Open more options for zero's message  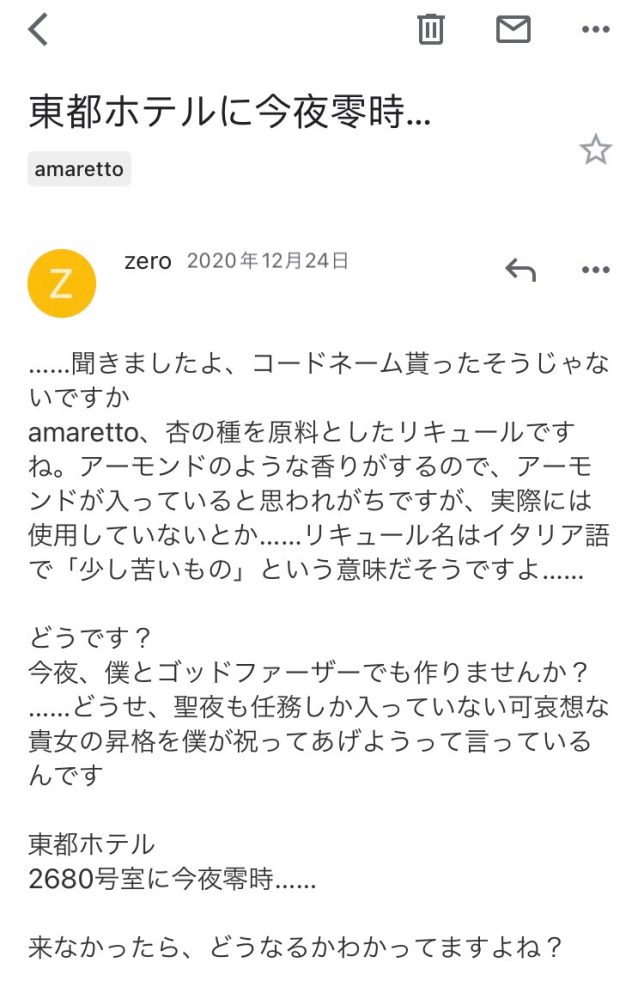(x=595, y=269)
